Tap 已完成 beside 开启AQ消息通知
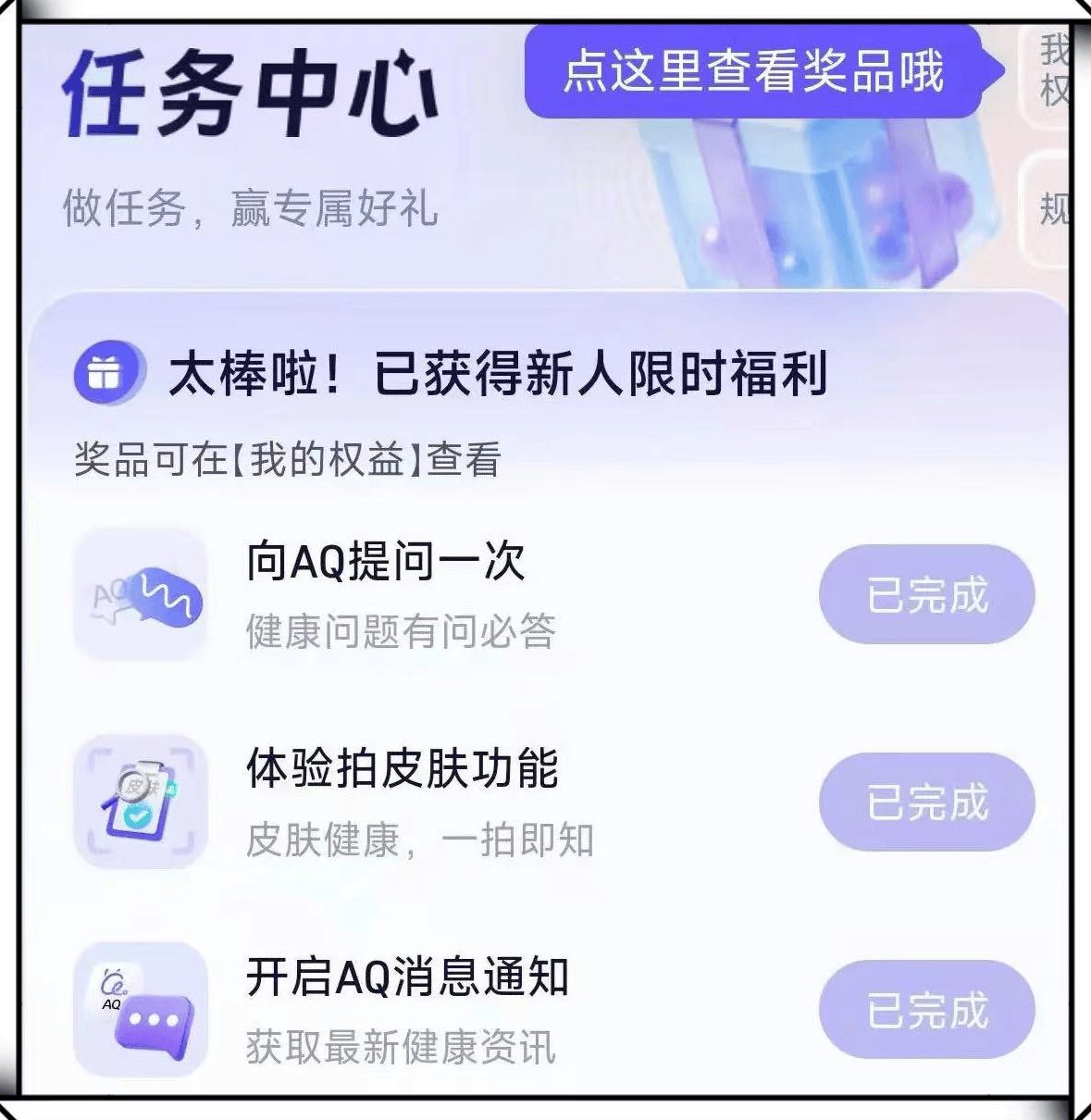This screenshot has height=1120, width=1091. 926,1009
